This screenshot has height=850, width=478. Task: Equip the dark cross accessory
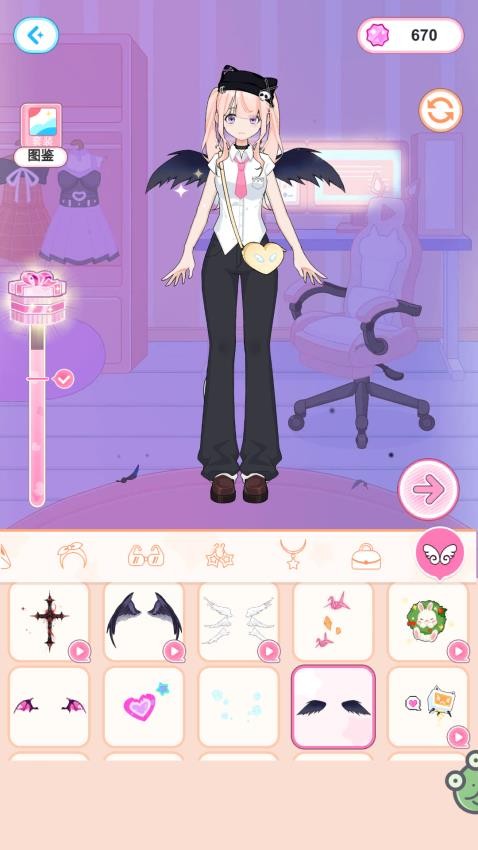pos(49,622)
